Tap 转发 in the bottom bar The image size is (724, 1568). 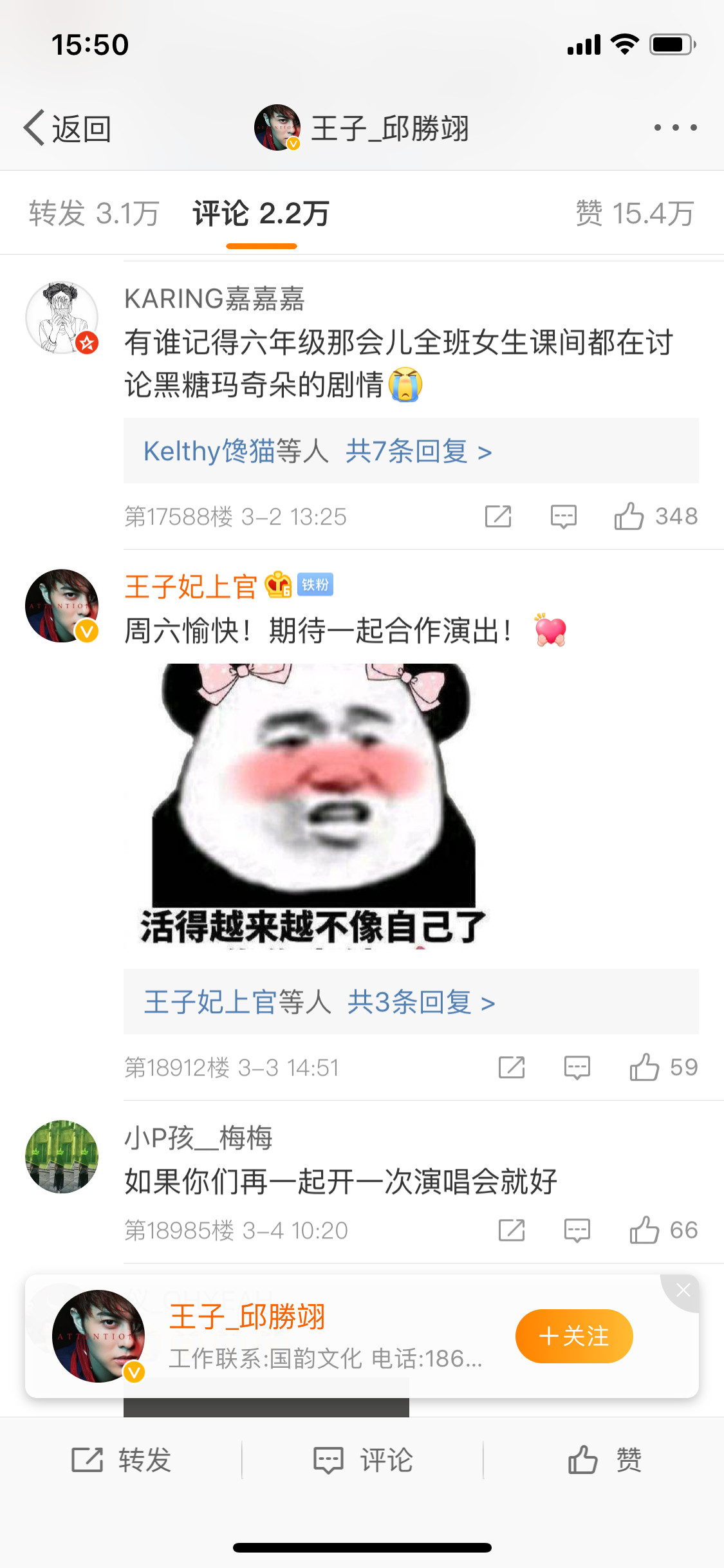click(121, 1460)
